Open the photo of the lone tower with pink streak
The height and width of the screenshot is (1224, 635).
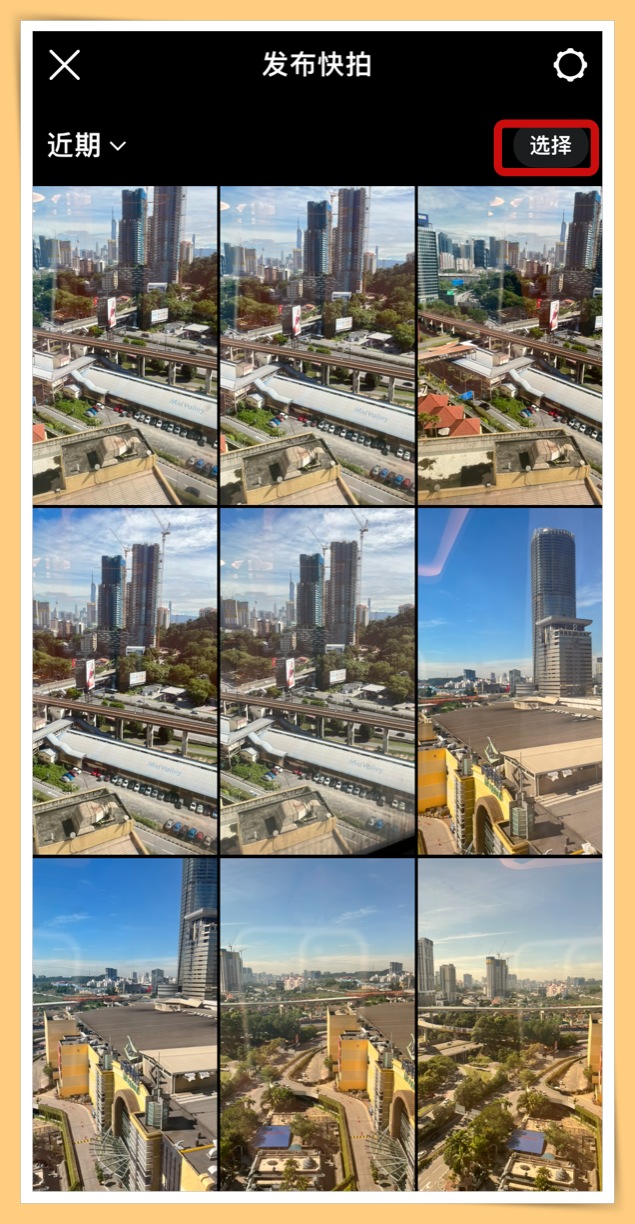pyautogui.click(x=509, y=680)
